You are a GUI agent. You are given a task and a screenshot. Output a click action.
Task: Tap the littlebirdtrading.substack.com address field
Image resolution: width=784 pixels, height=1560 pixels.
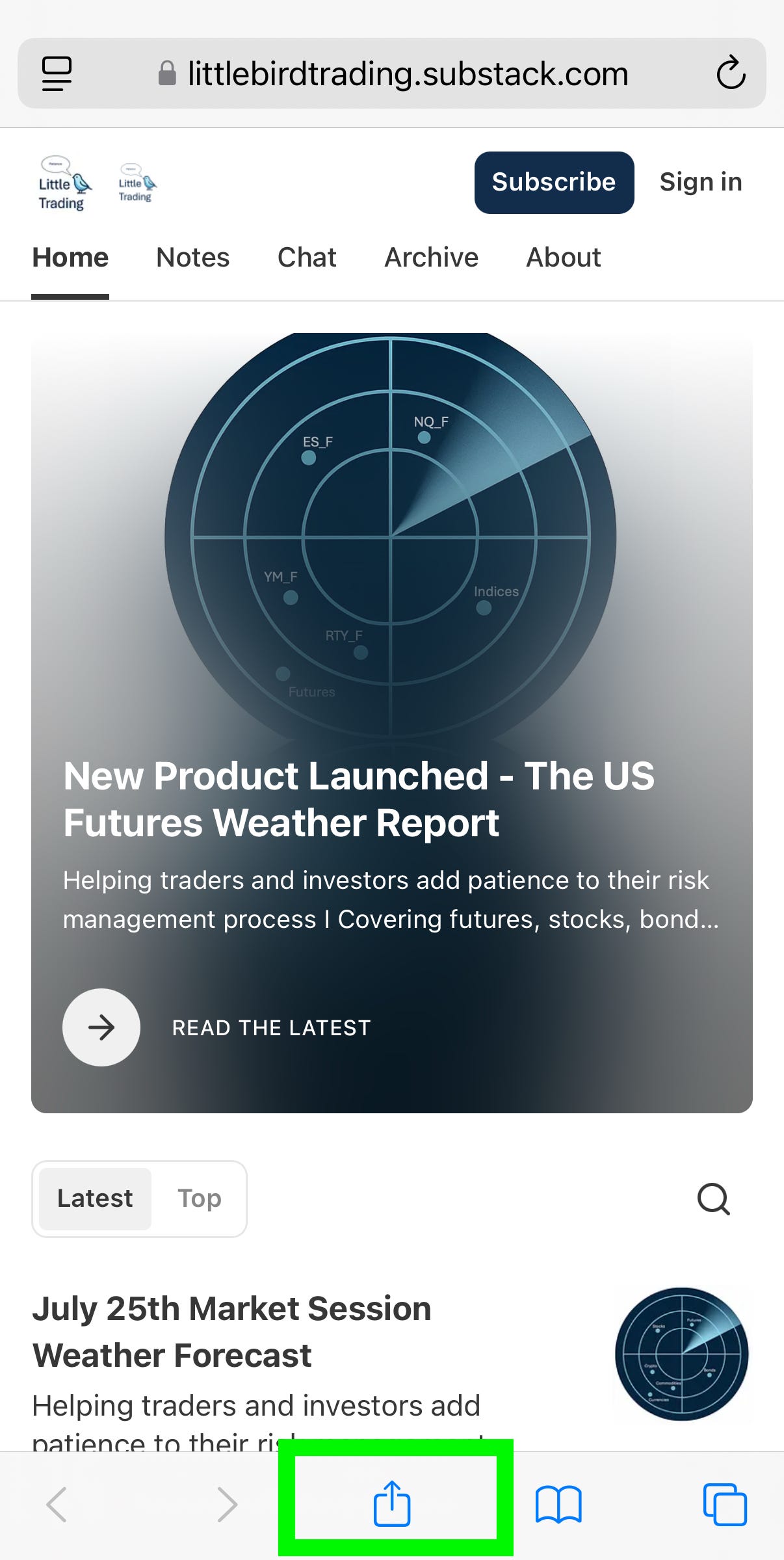coord(408,73)
